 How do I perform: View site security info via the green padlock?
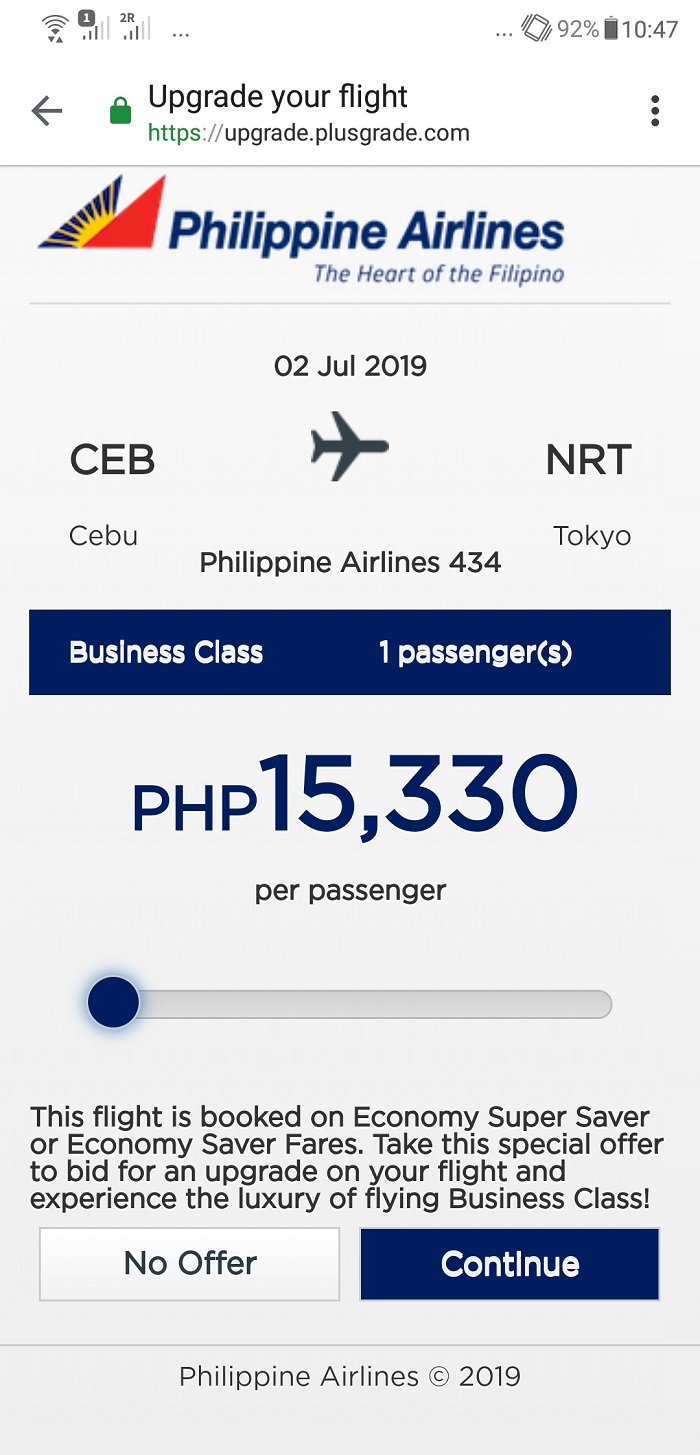(121, 112)
